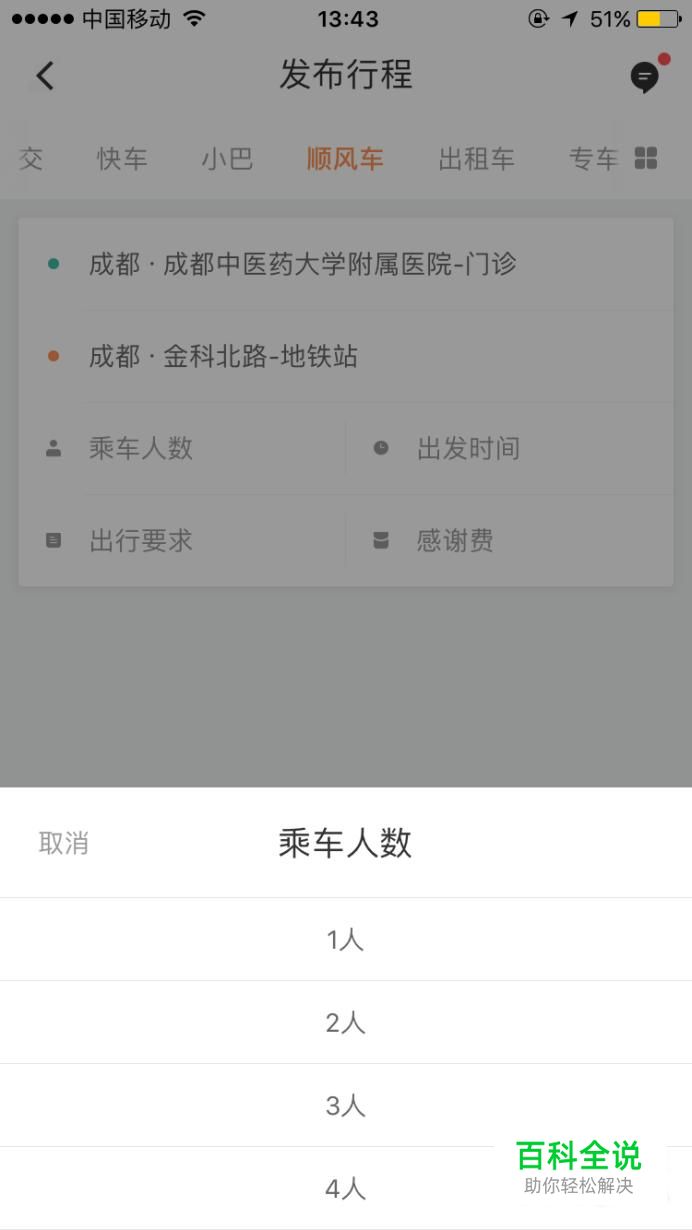Open the all-services grid icon
Viewport: 692px width, 1230px height.
click(x=646, y=158)
